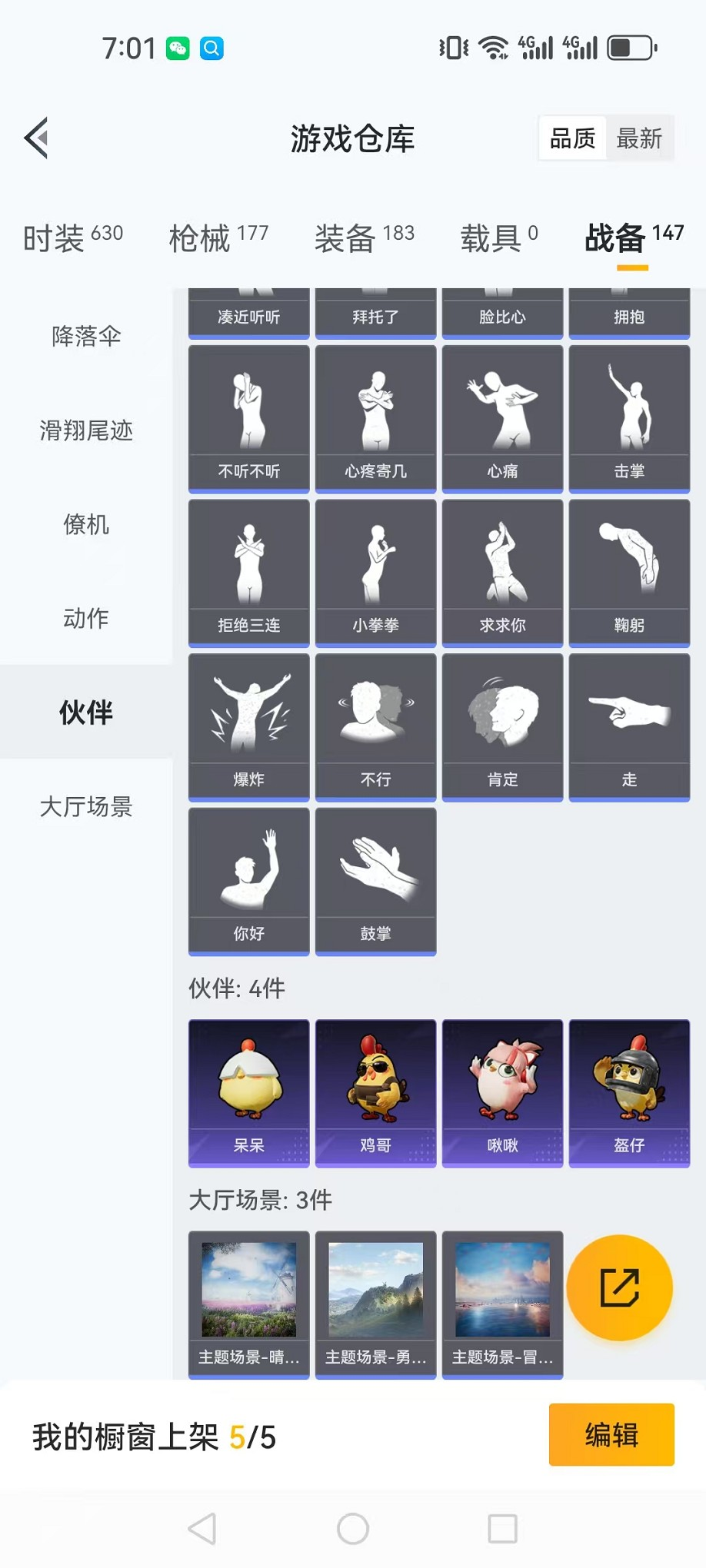The height and width of the screenshot is (1568, 706).
Task: Select 滑翔尾迹 in the side menu
Action: pyautogui.click(x=86, y=430)
